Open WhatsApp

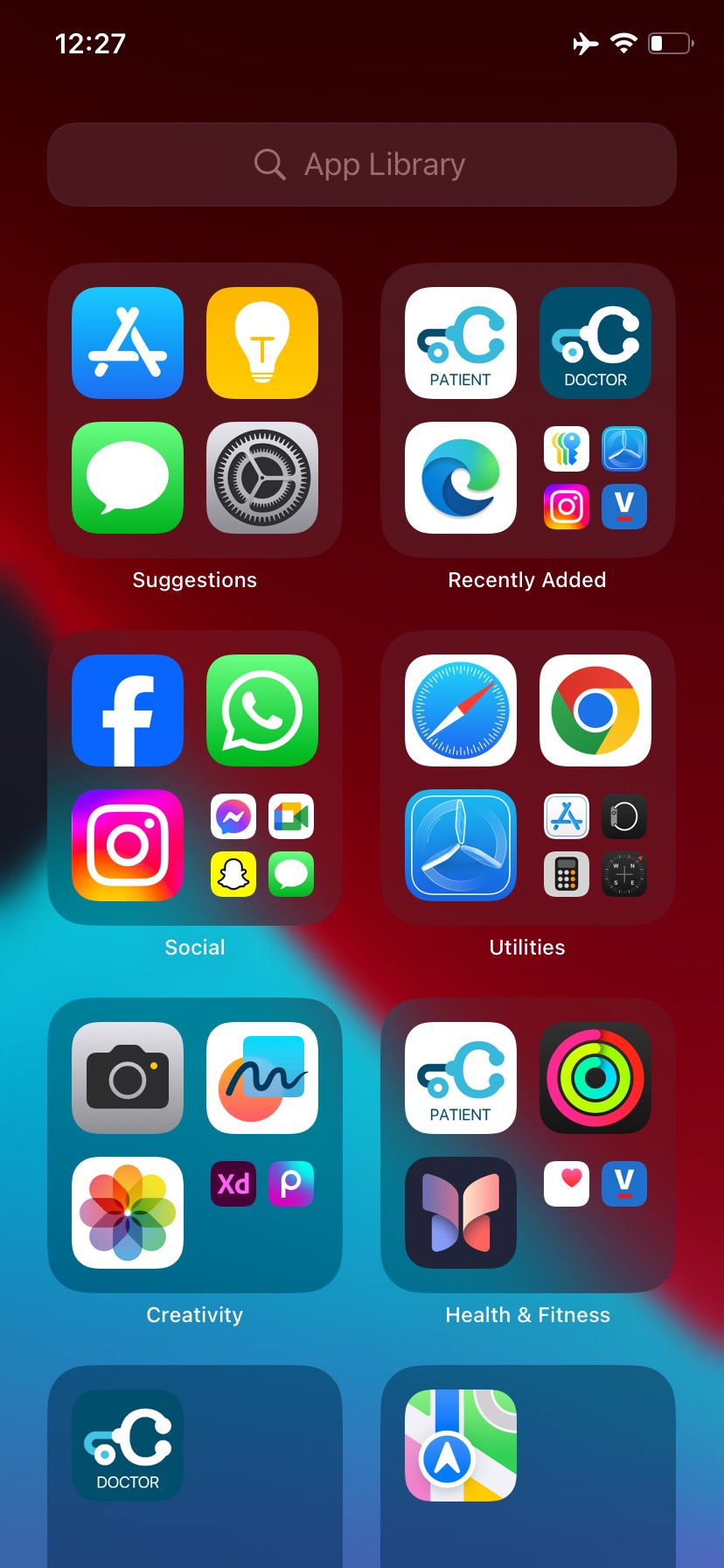coord(262,710)
